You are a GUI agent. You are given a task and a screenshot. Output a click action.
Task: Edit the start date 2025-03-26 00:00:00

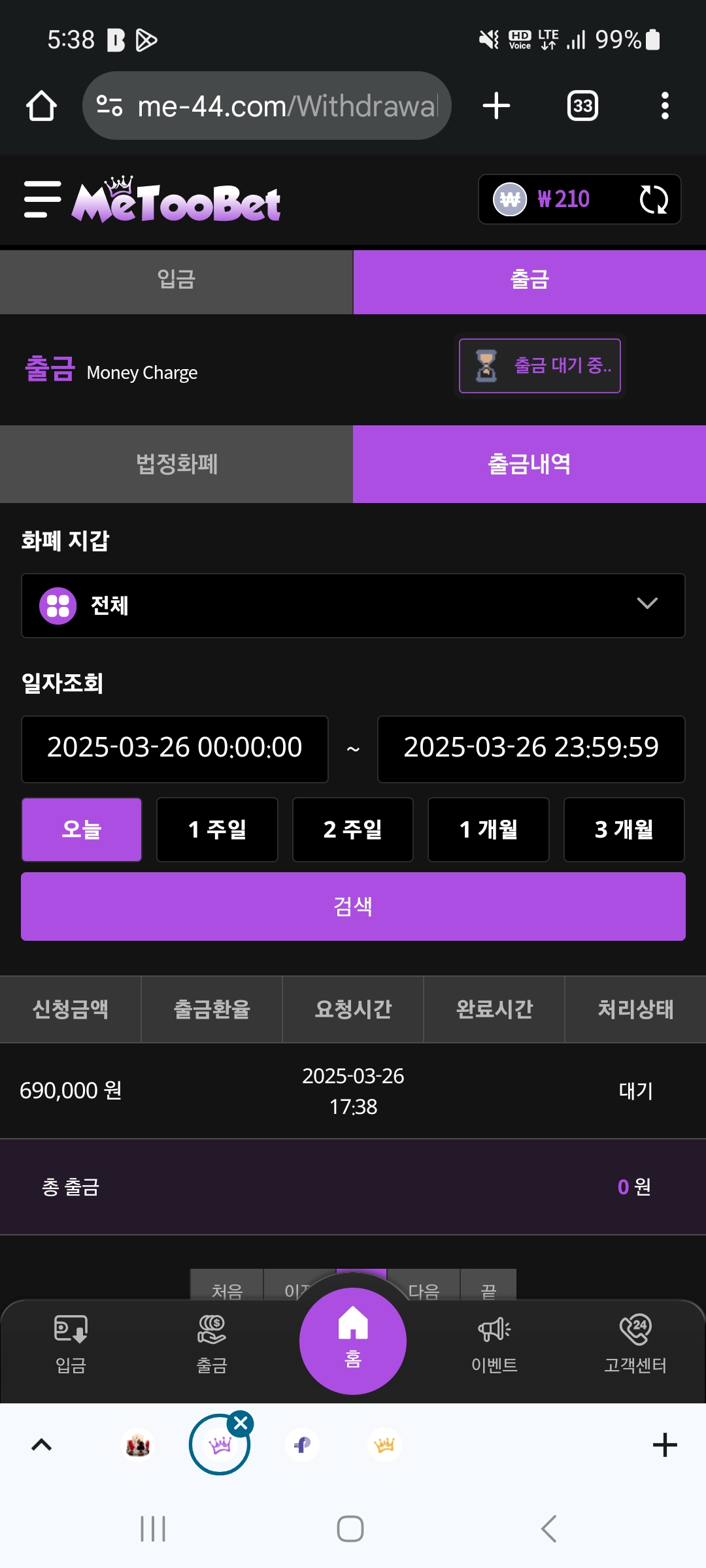[175, 749]
